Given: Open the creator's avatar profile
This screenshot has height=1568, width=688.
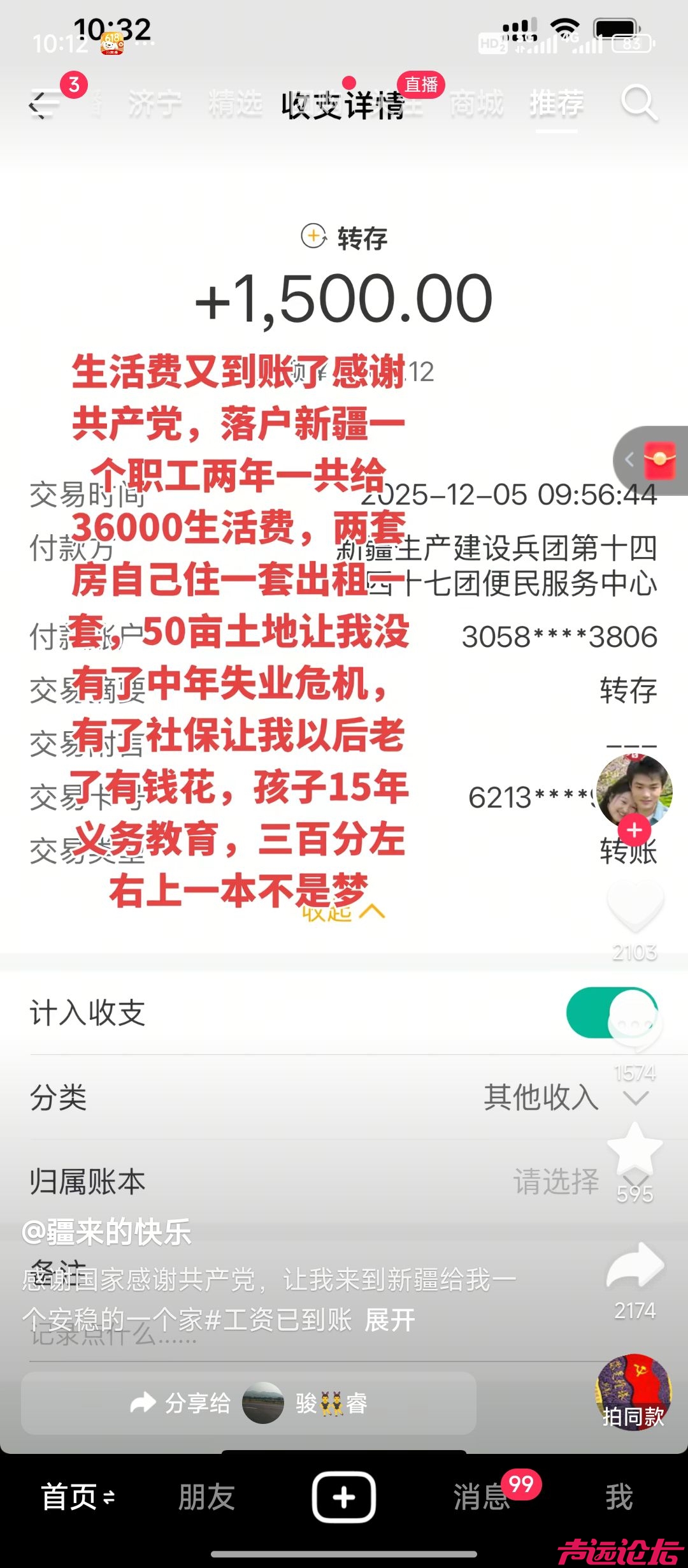Looking at the screenshot, I should [x=634, y=790].
